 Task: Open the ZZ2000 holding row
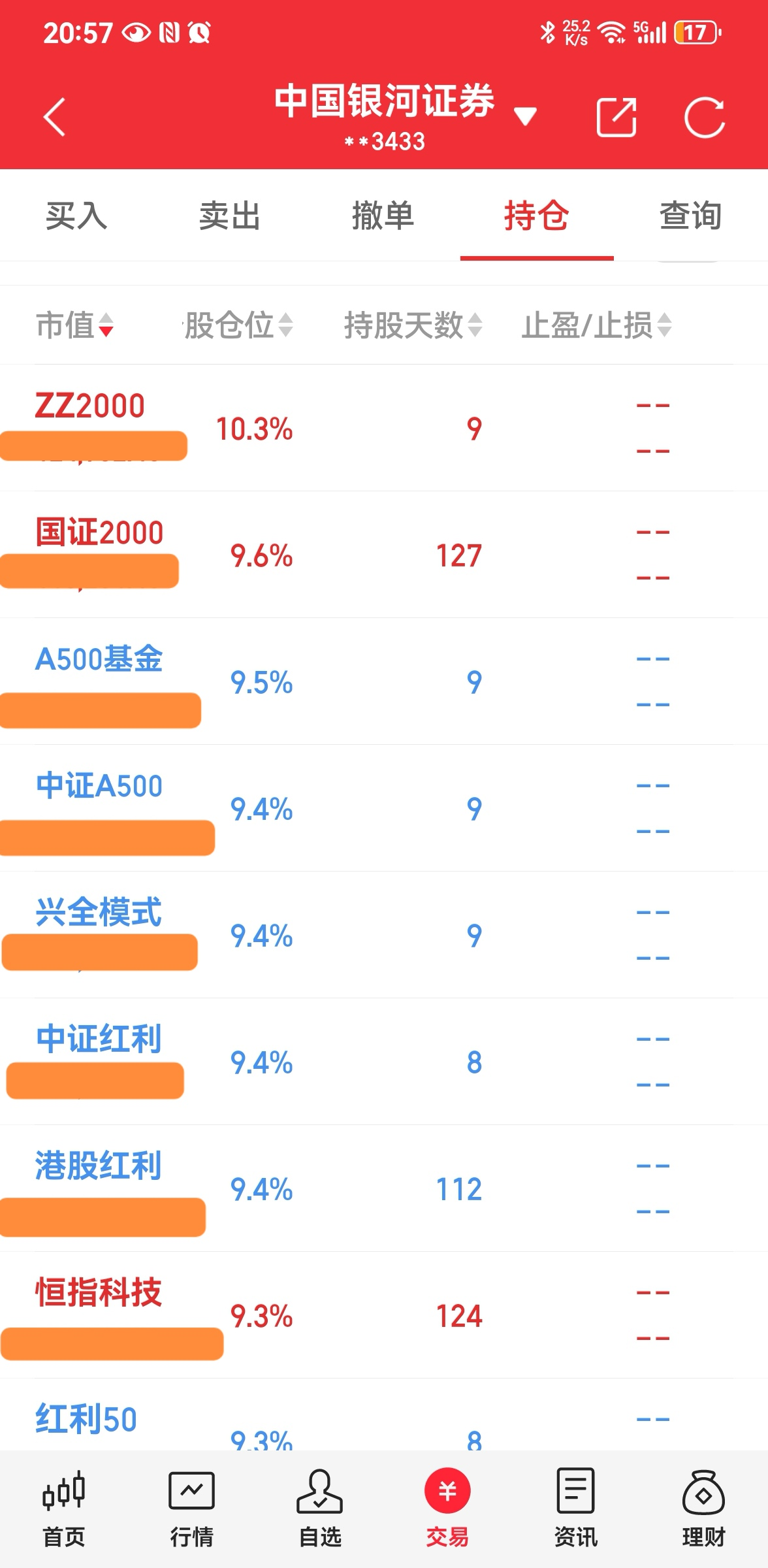pos(384,428)
